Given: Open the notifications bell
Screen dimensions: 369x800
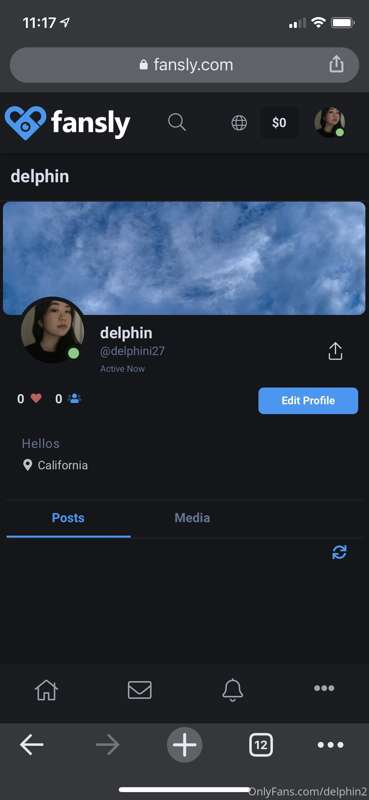Looking at the screenshot, I should (233, 690).
